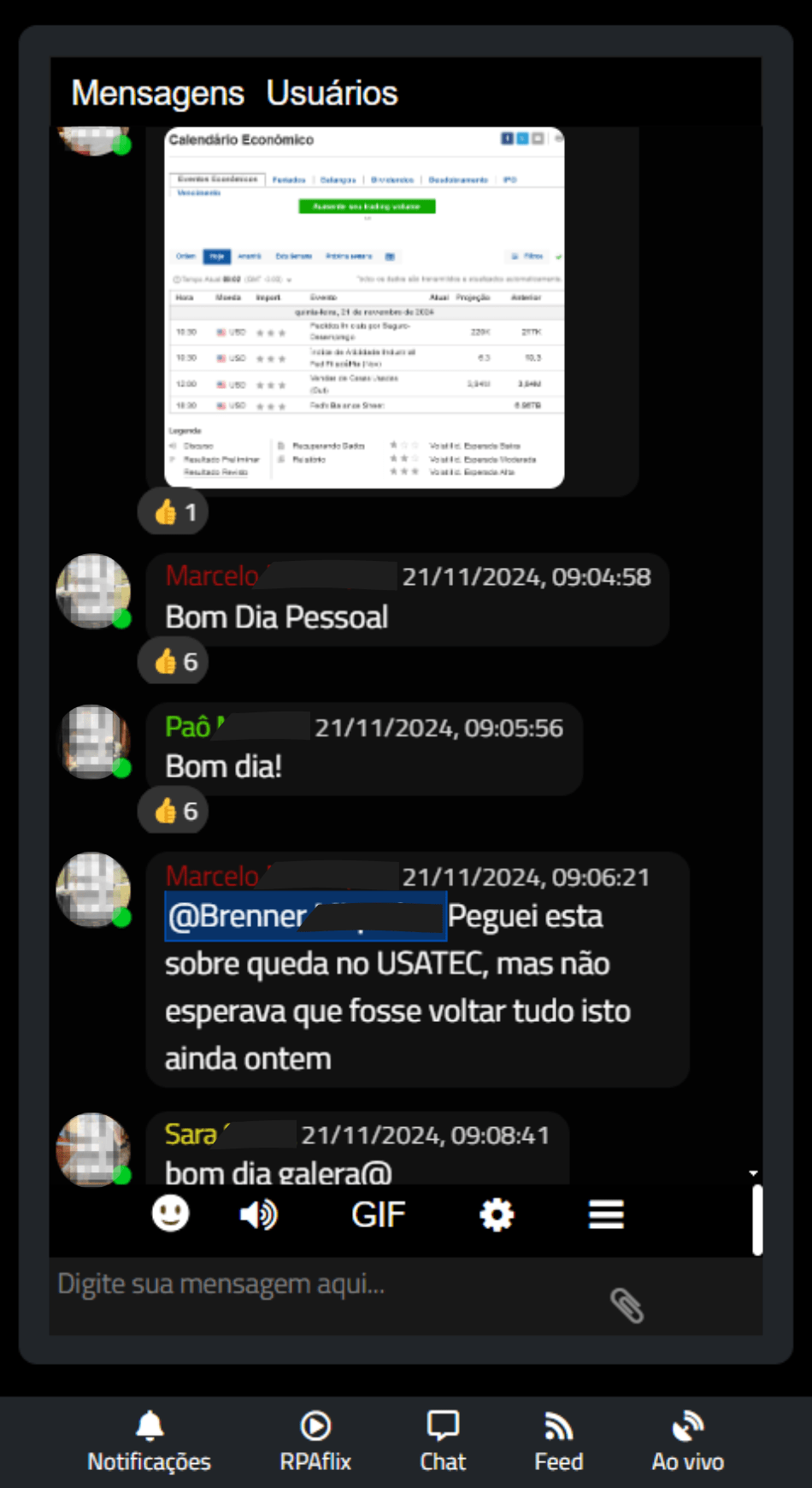
Task: Tap the @Brenner mention in Marcelo's message
Action: 304,917
